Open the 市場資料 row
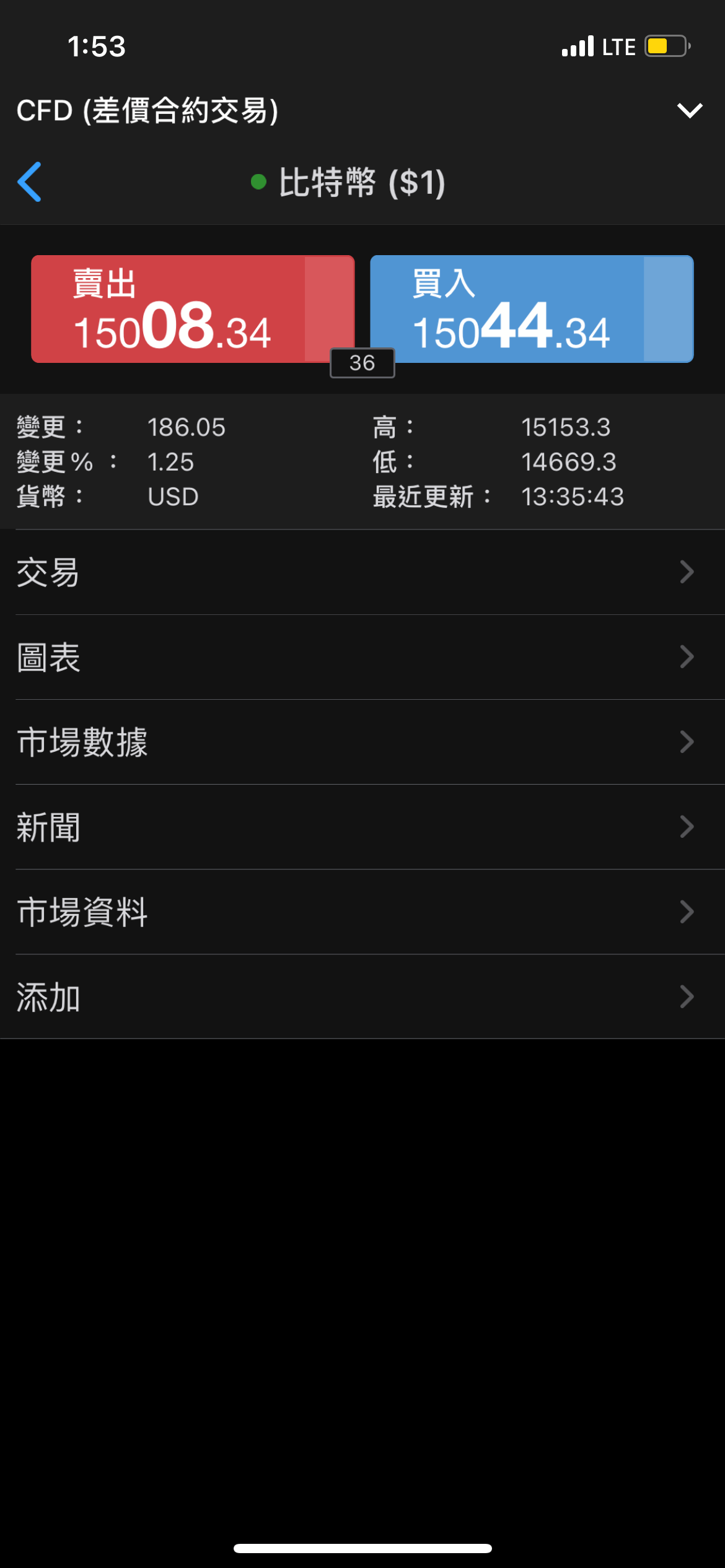The height and width of the screenshot is (1568, 725). coord(362,912)
